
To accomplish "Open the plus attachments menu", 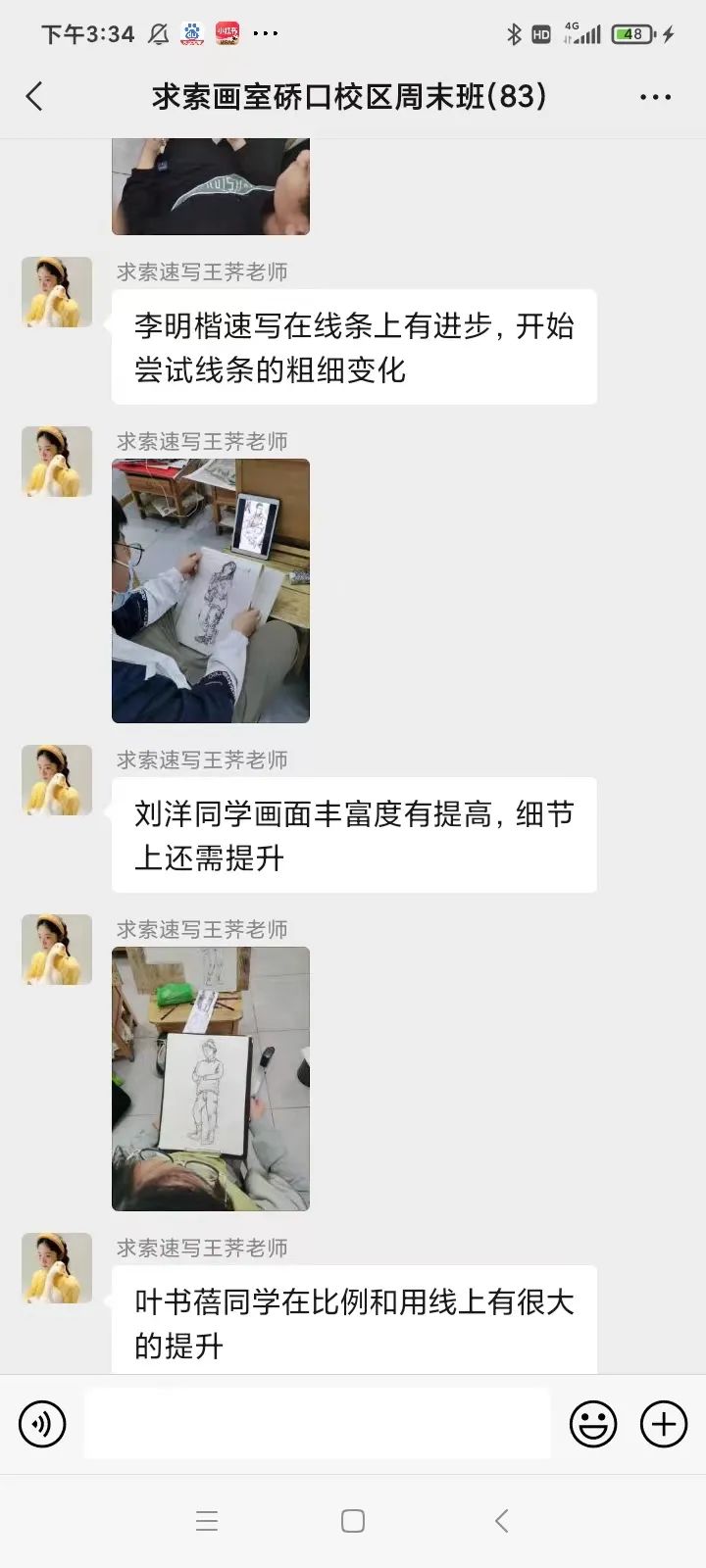I will coord(664,1423).
